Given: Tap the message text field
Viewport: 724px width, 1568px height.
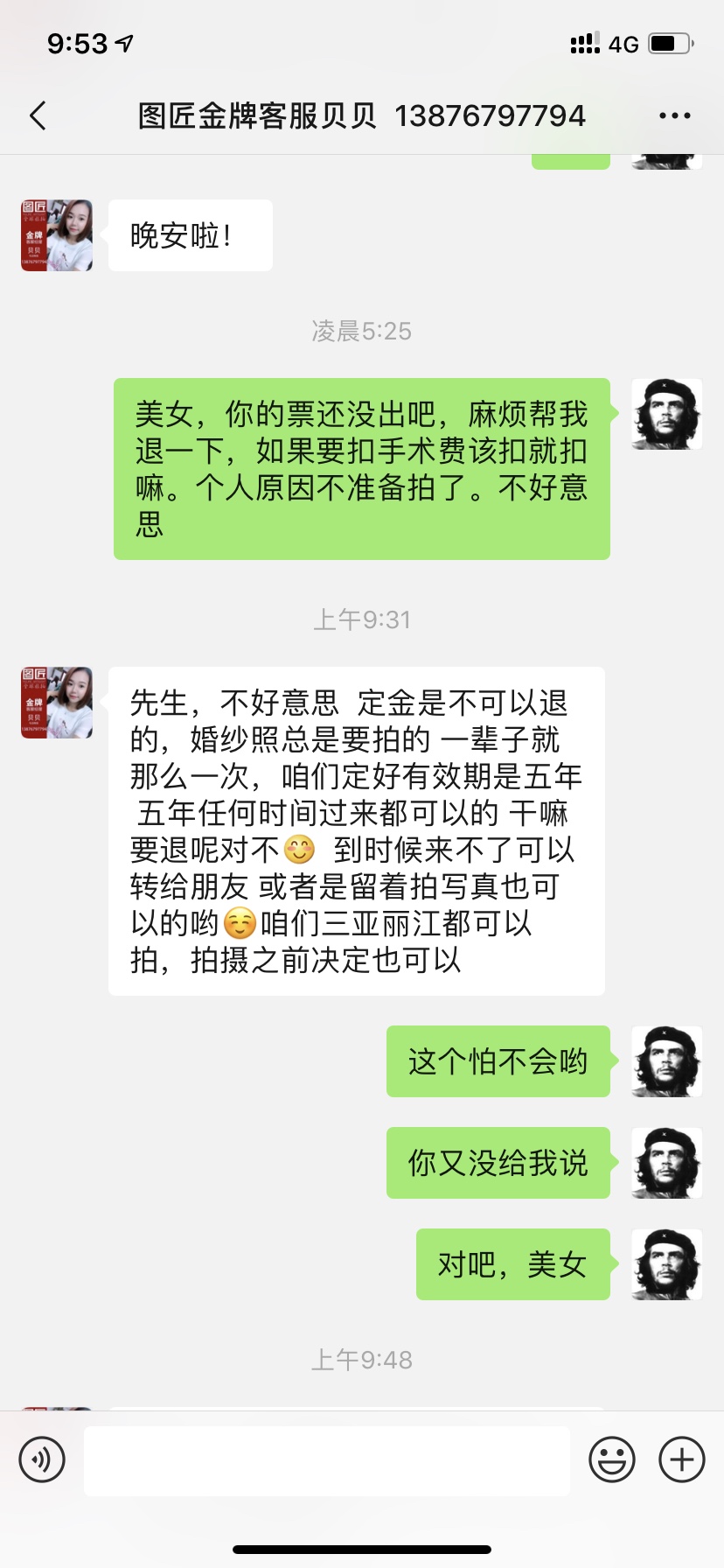Looking at the screenshot, I should (327, 1460).
